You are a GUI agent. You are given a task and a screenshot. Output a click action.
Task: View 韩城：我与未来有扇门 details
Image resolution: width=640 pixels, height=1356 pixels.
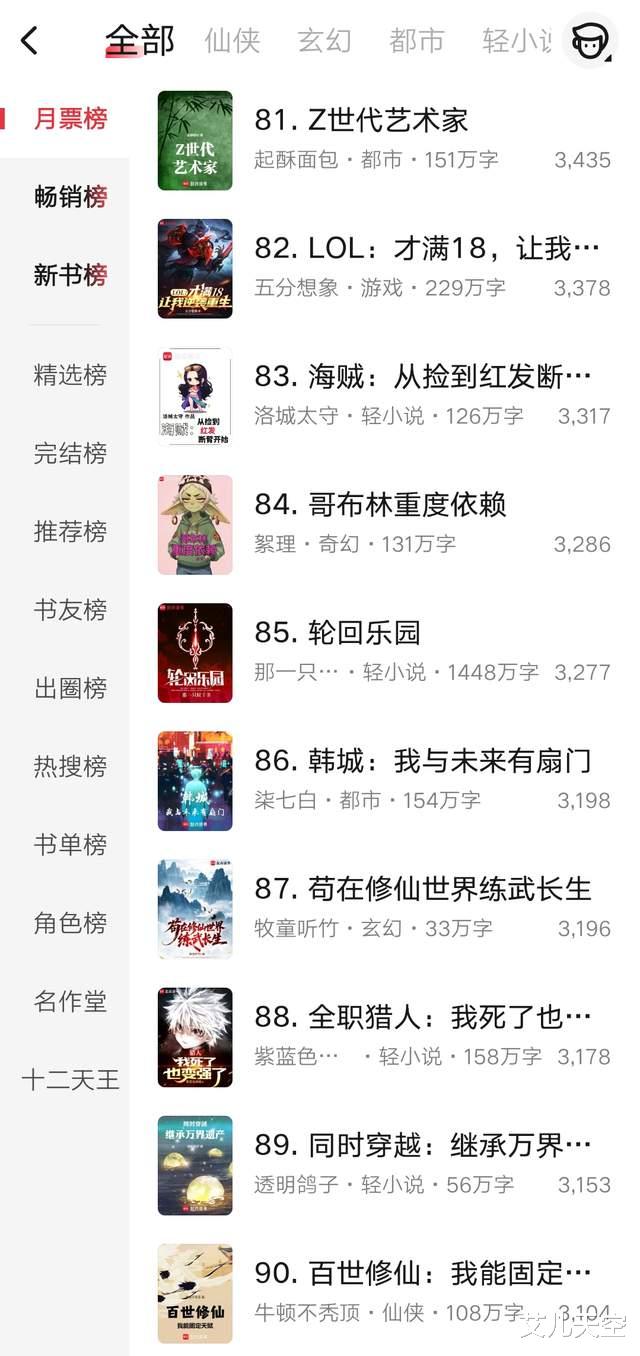pos(422,761)
